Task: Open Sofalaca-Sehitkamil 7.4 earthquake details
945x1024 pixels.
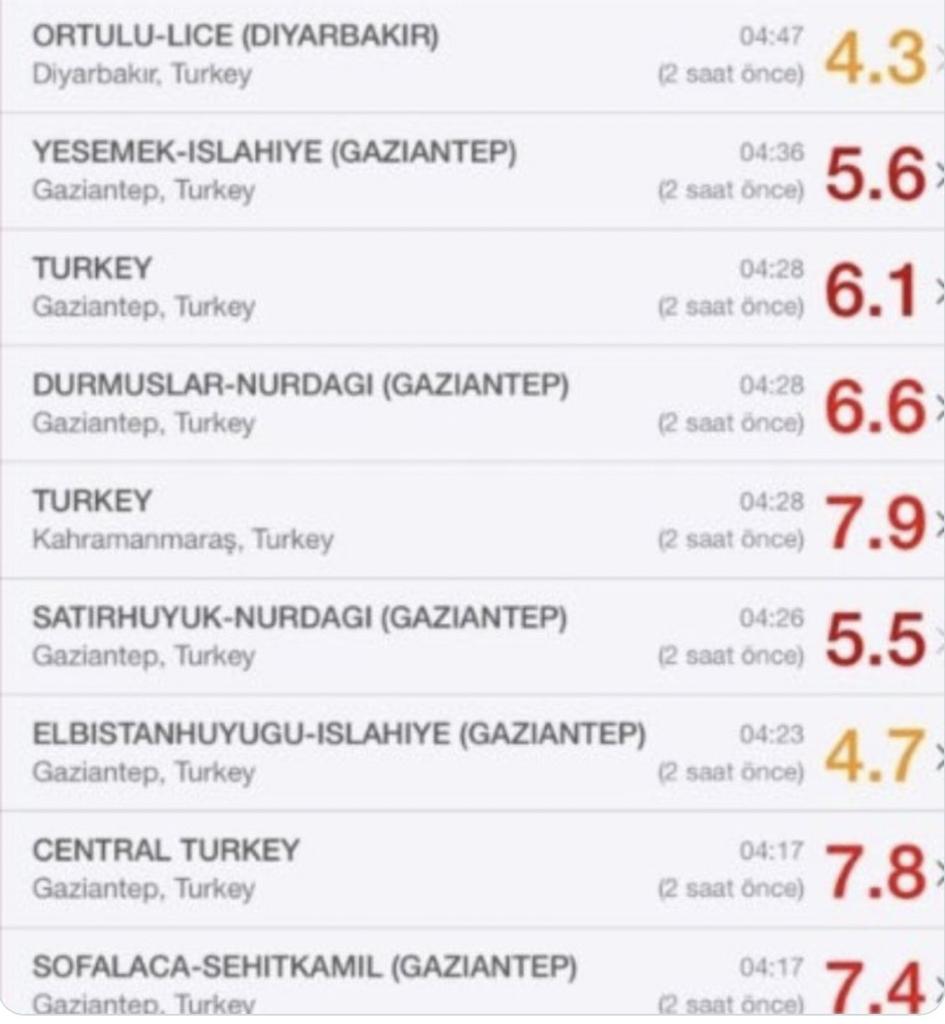Action: pos(472,980)
